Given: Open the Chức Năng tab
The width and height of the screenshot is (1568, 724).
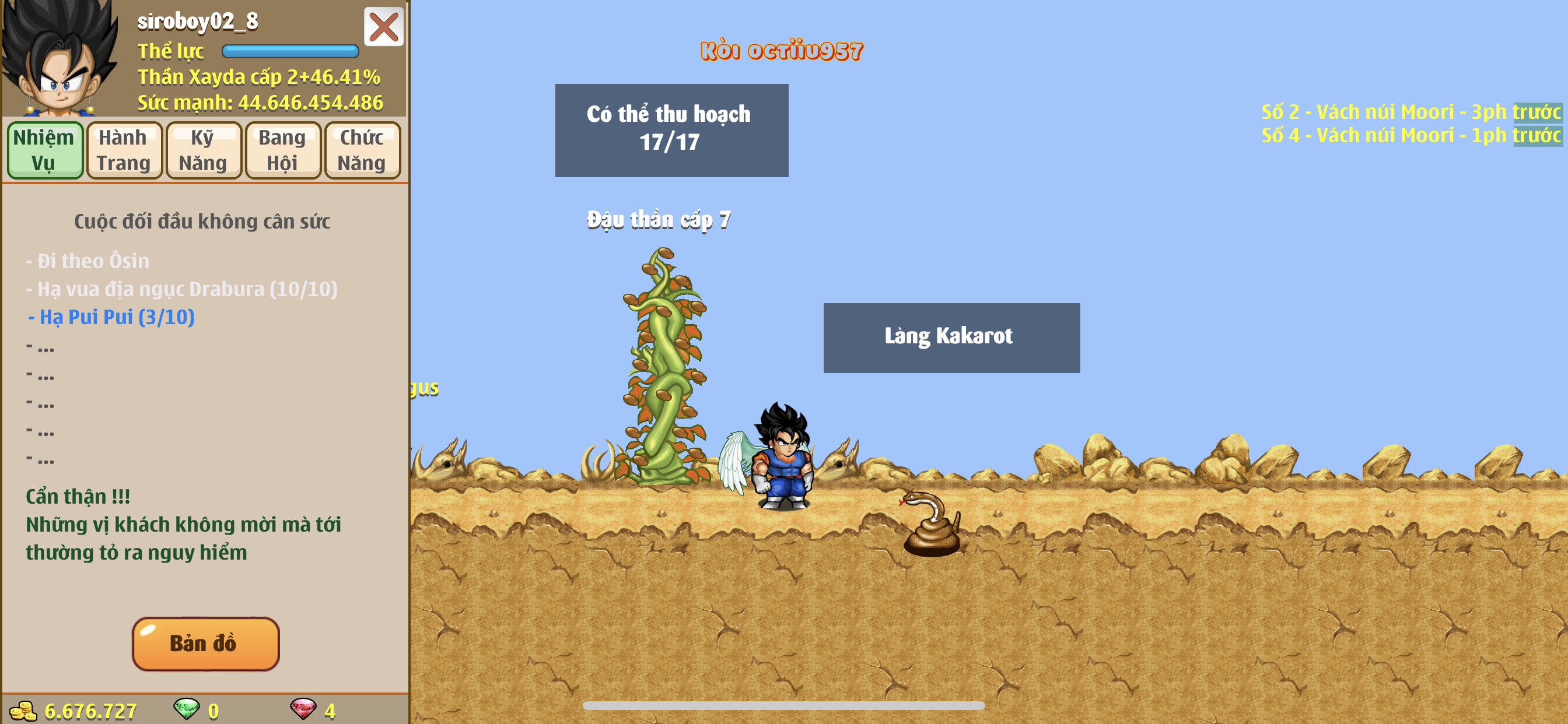Looking at the screenshot, I should pos(362,150).
